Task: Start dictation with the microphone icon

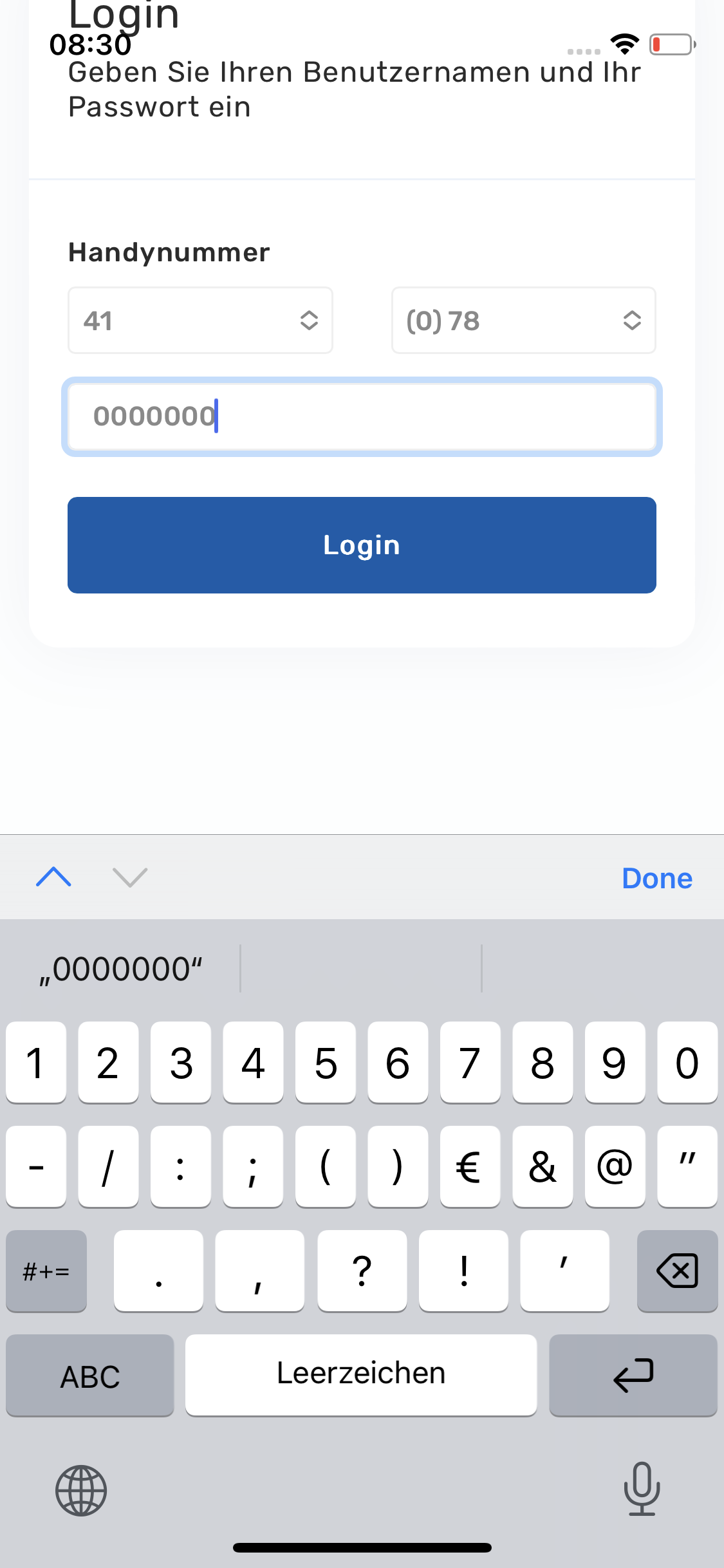Action: (x=642, y=1489)
